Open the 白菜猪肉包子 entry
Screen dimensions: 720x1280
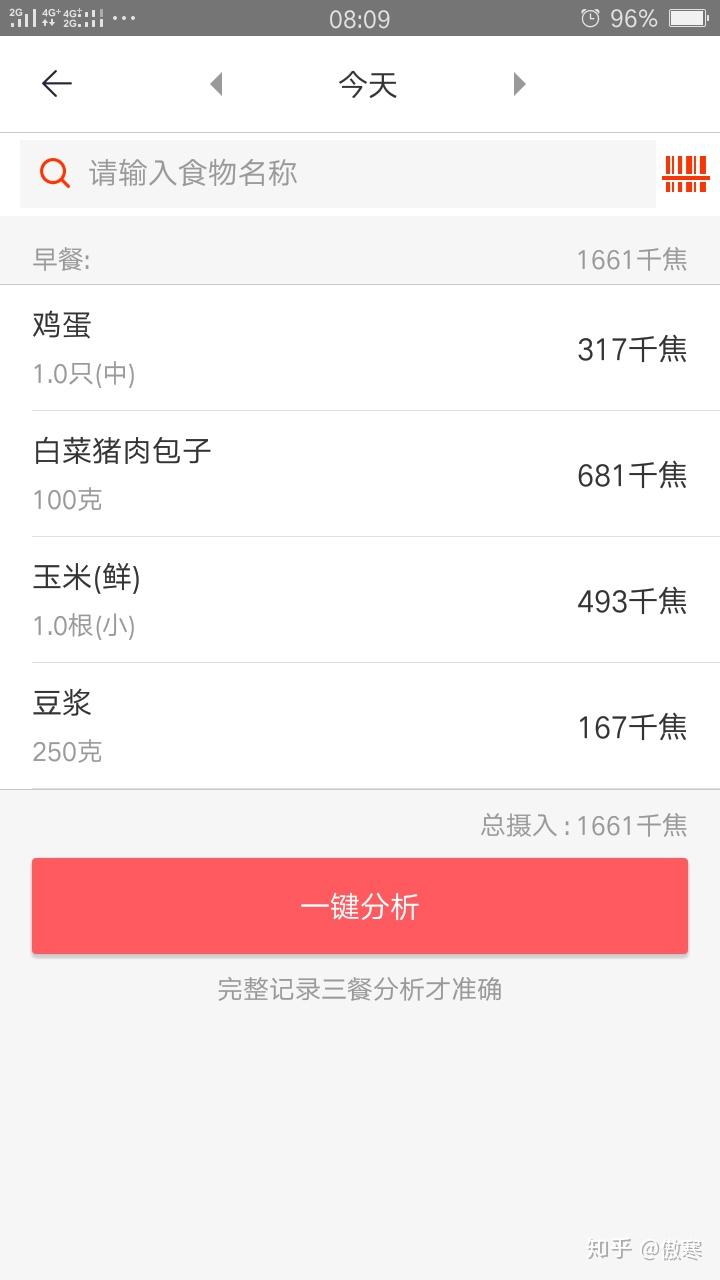(360, 474)
